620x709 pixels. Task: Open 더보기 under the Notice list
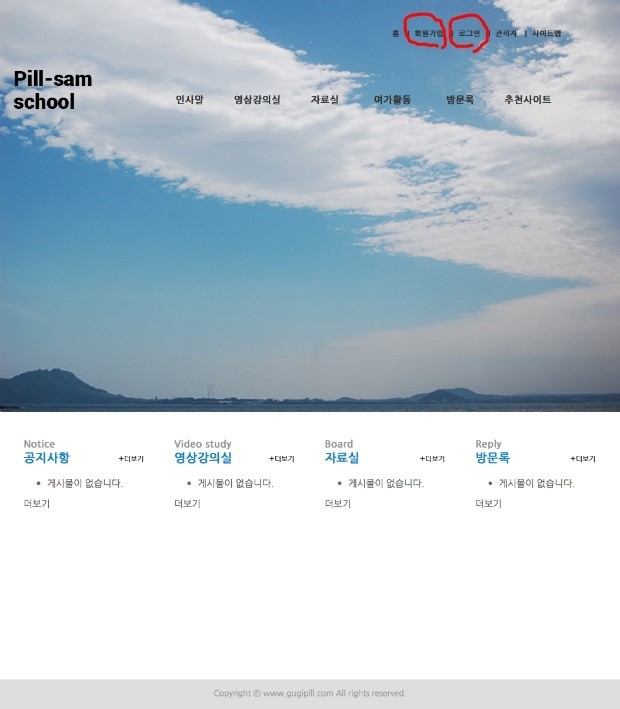(x=37, y=504)
